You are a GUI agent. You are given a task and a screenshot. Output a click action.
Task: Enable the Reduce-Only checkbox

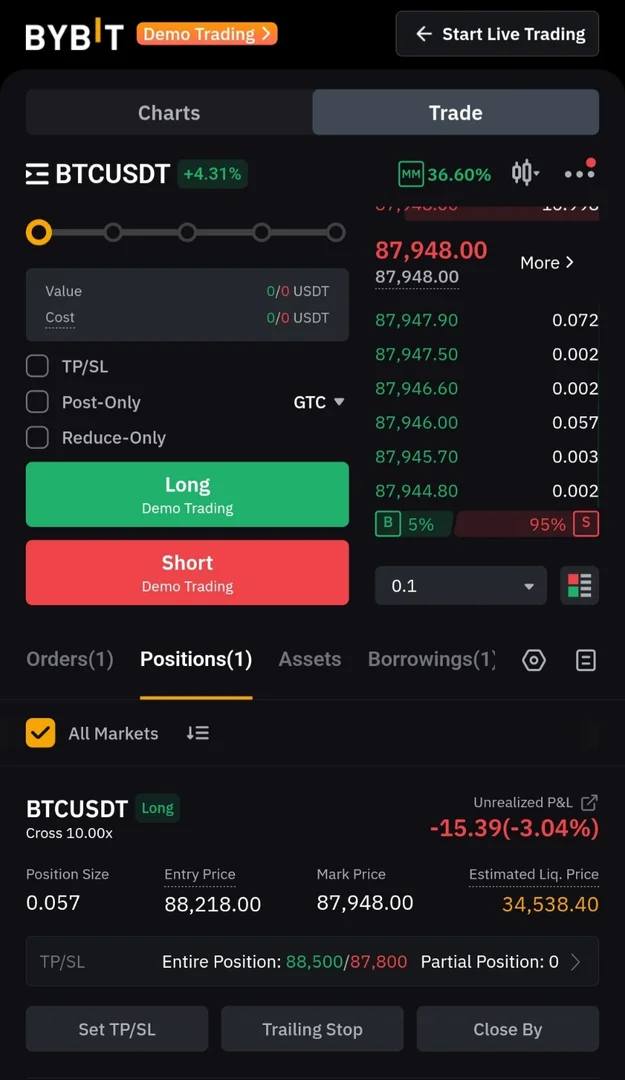(x=37, y=437)
